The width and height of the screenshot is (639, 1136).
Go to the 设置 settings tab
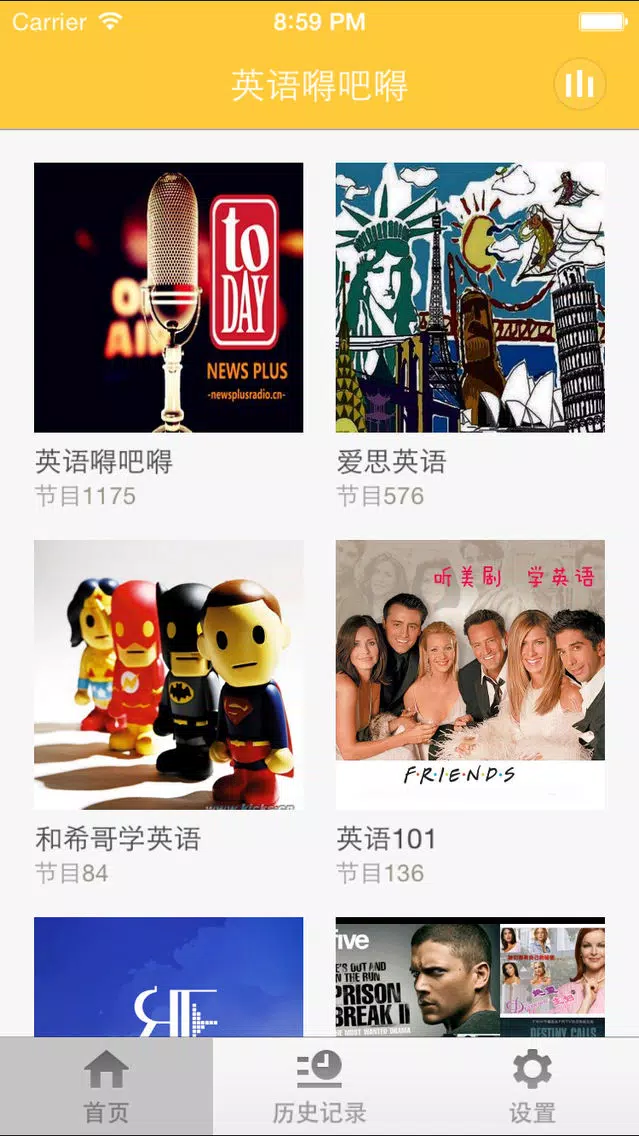point(532,1087)
